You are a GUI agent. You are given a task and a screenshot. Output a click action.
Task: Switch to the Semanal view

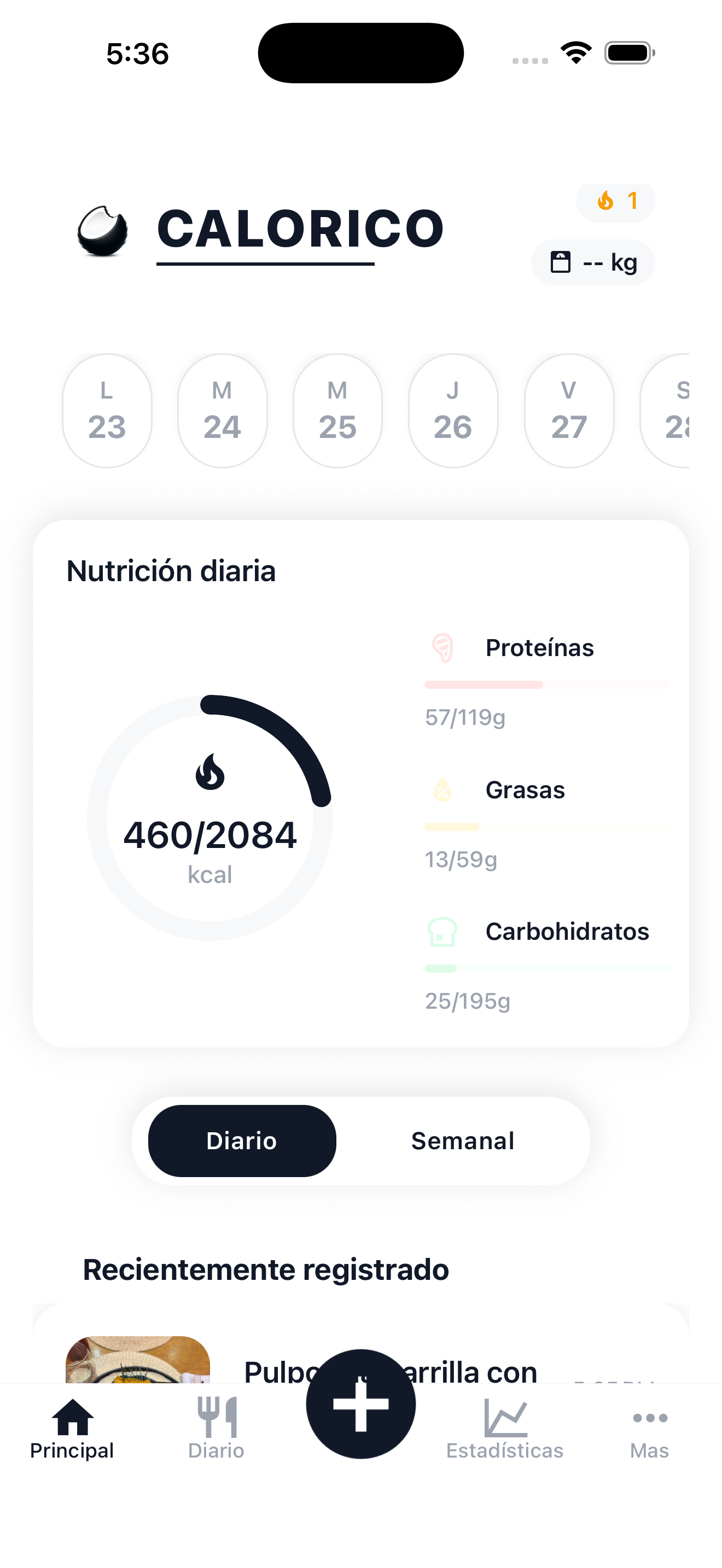463,1140
